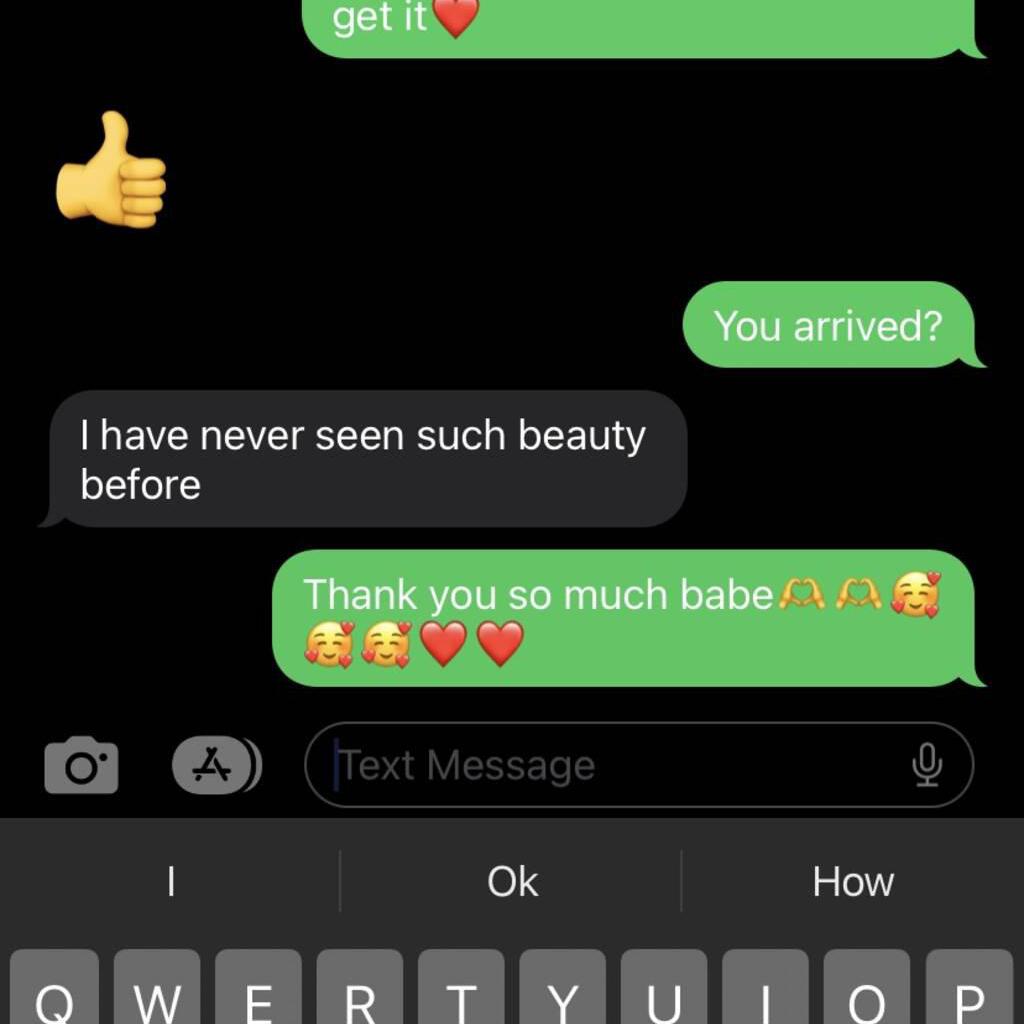Open the App Store apps drawer
The image size is (1024, 1024).
pos(213,766)
